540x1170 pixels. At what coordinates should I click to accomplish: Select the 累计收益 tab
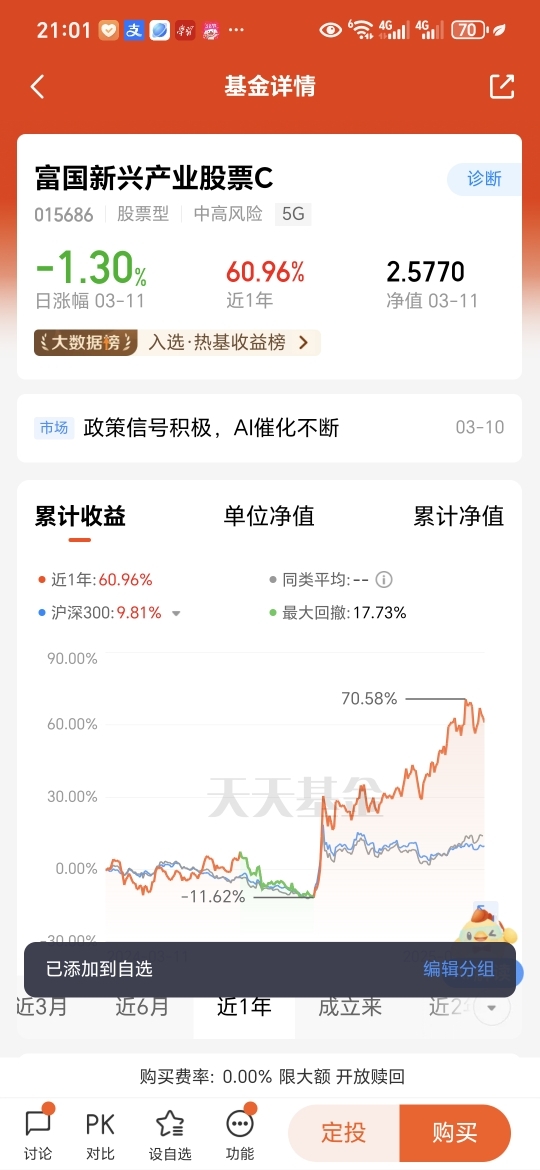tap(81, 516)
